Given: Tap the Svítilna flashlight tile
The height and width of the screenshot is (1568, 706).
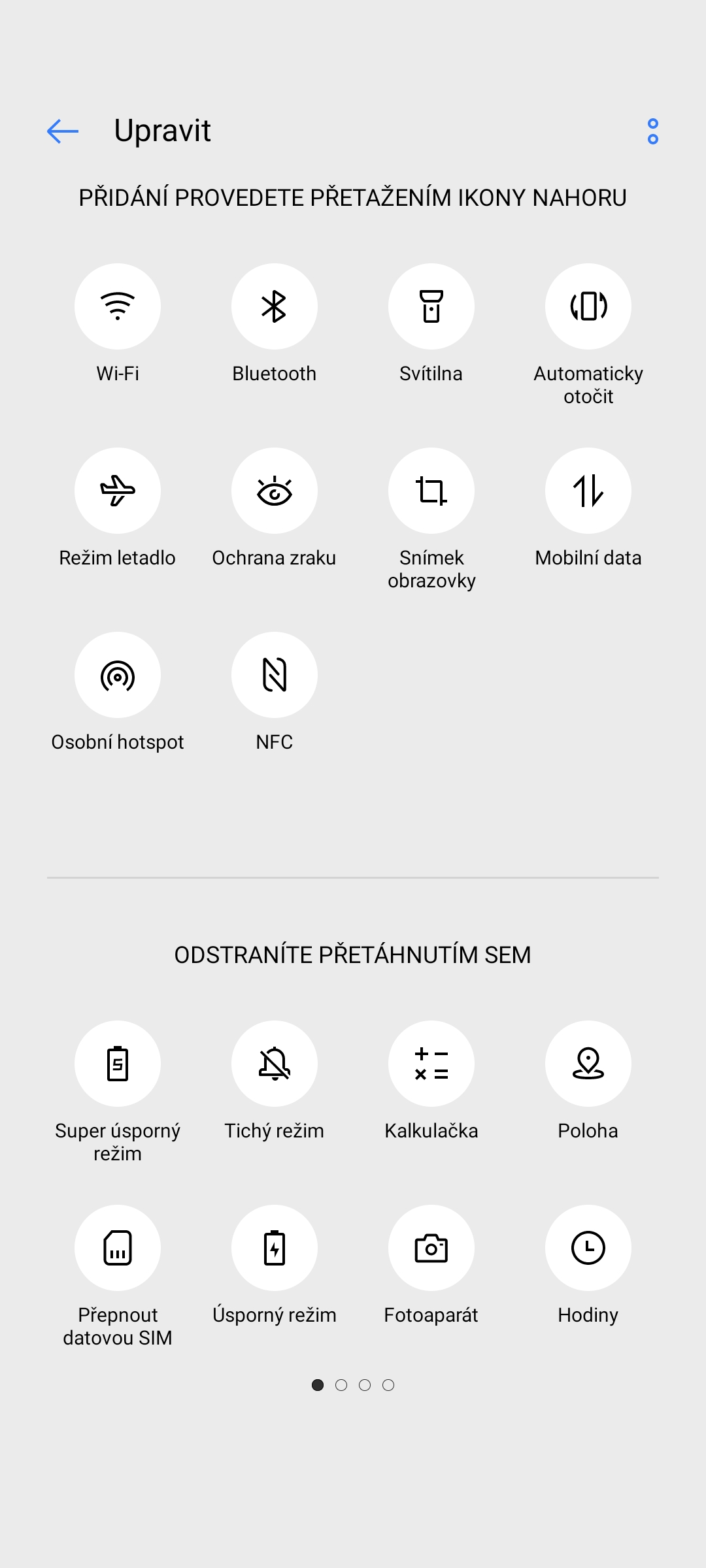Looking at the screenshot, I should pos(431,306).
